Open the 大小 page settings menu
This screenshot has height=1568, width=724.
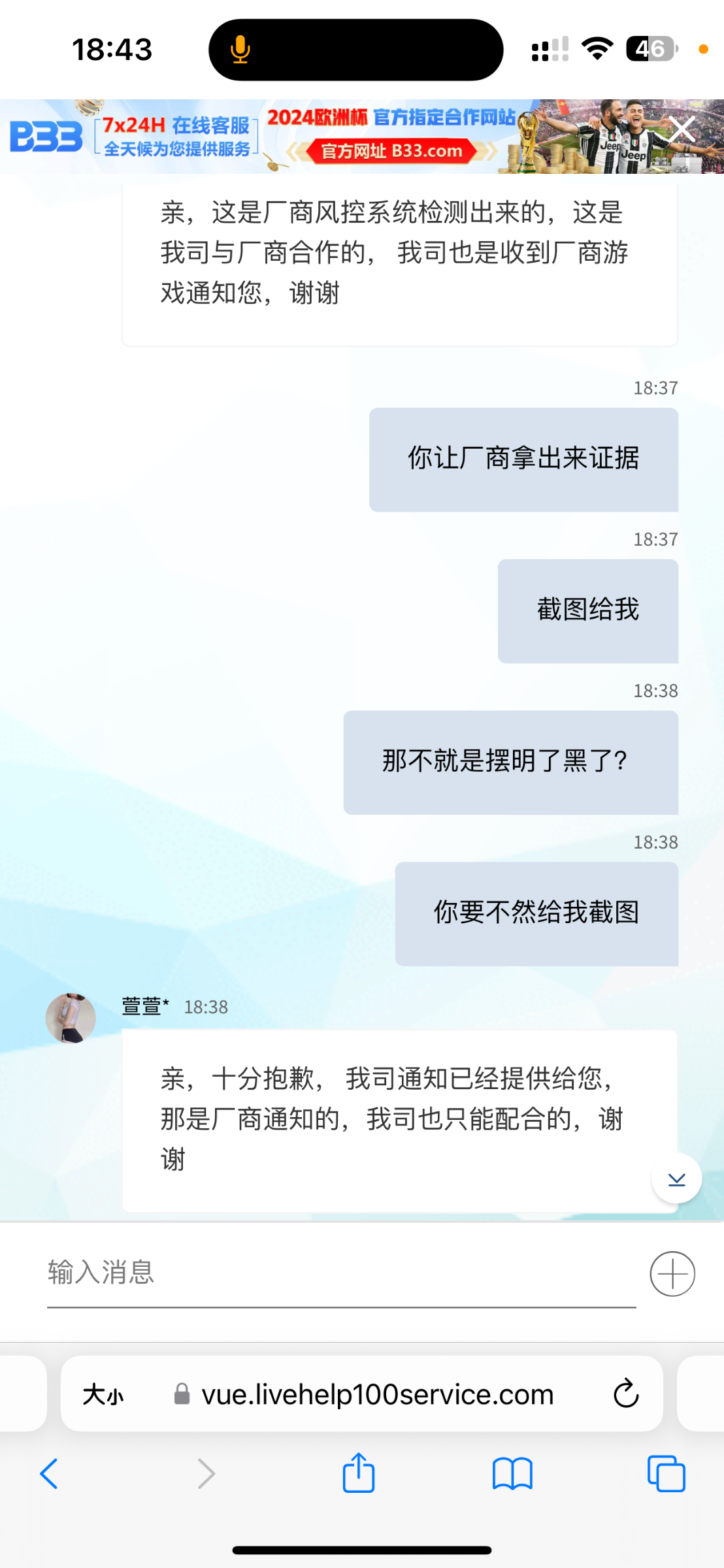(x=103, y=1395)
